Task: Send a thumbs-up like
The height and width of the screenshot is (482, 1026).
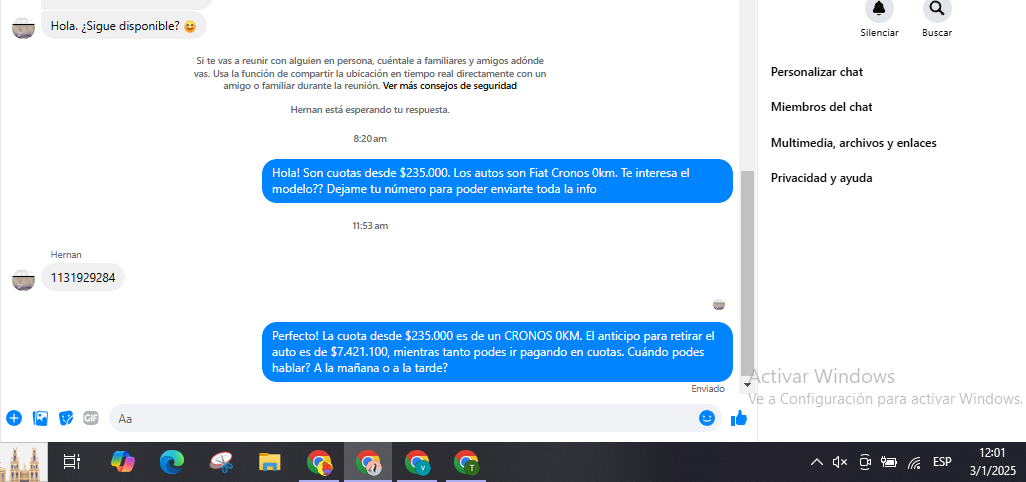Action: point(739,418)
